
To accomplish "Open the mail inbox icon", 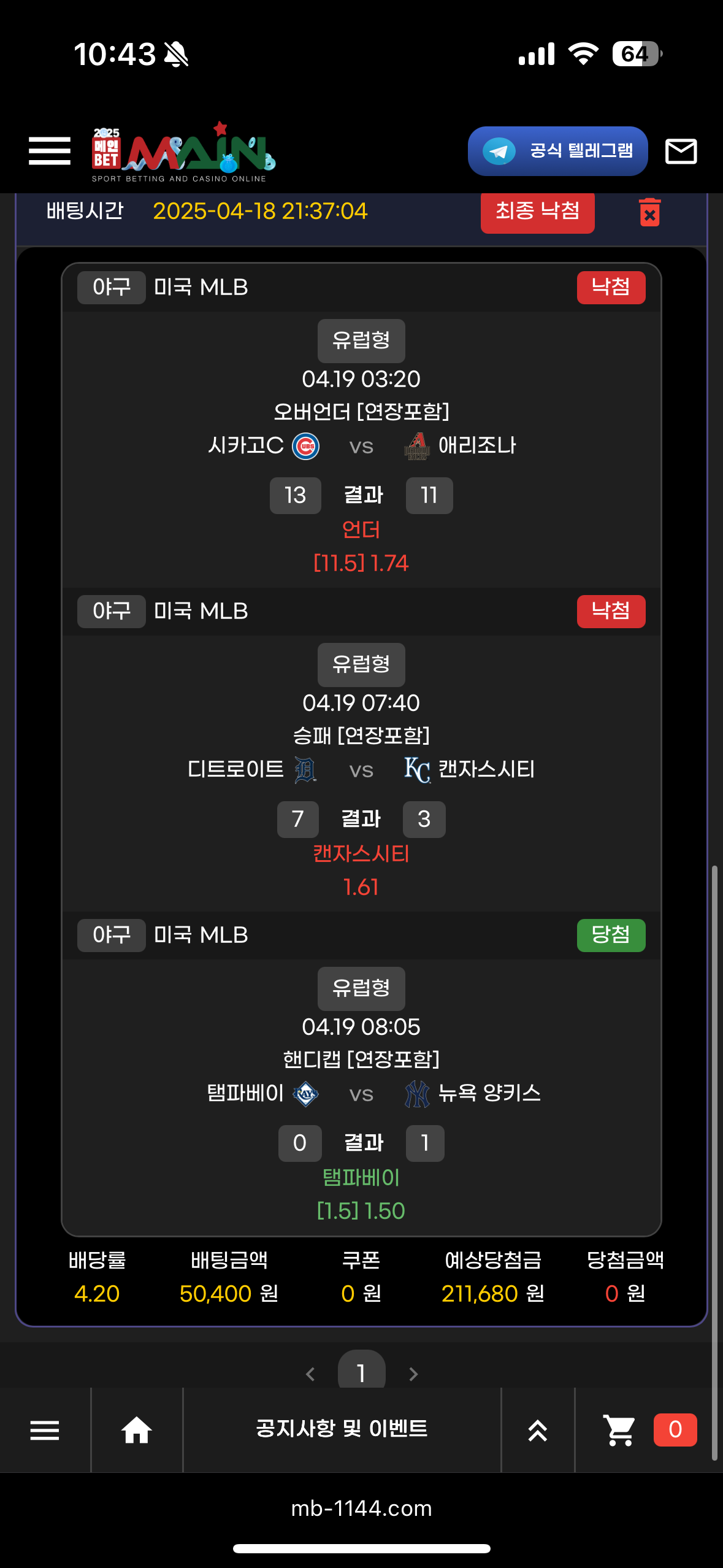I will (681, 151).
